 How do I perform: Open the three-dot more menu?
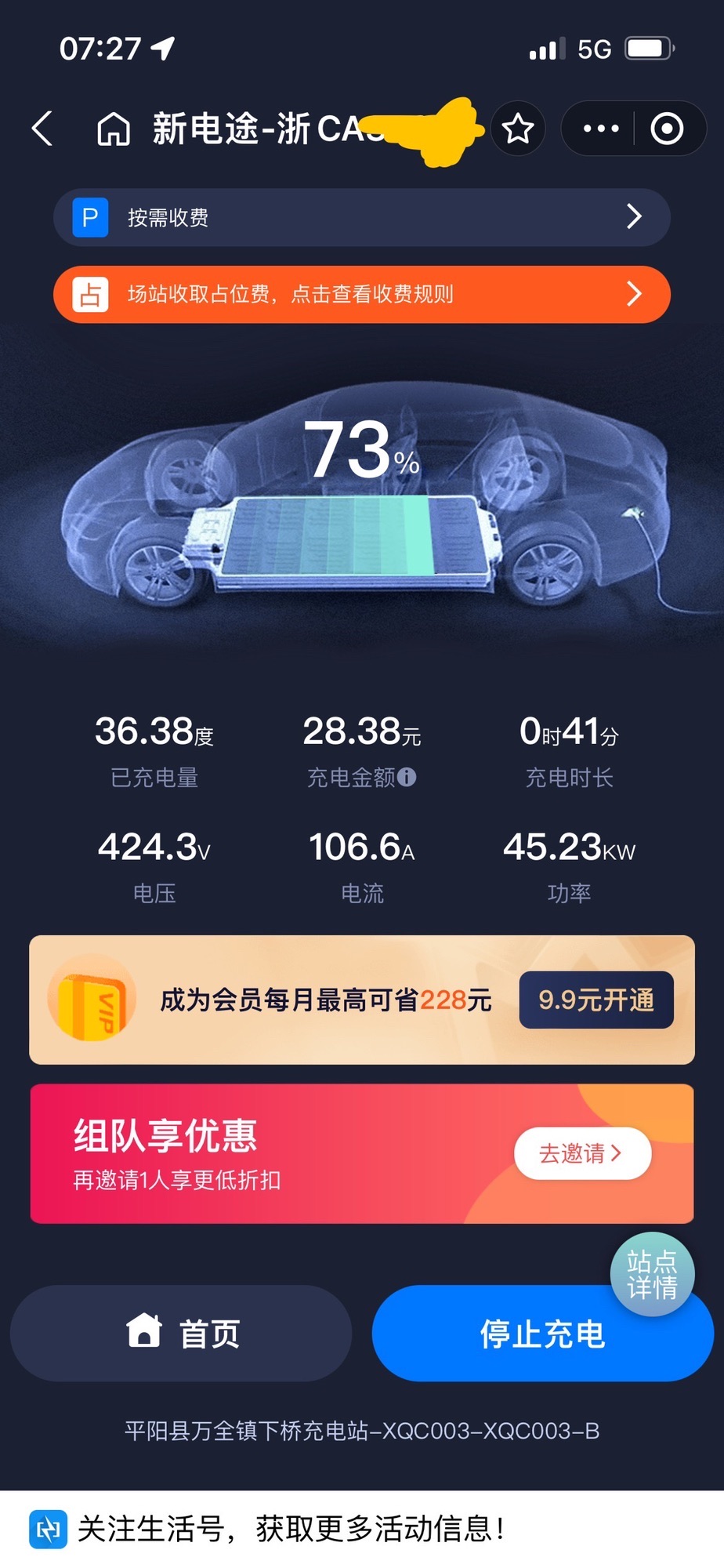tap(601, 129)
